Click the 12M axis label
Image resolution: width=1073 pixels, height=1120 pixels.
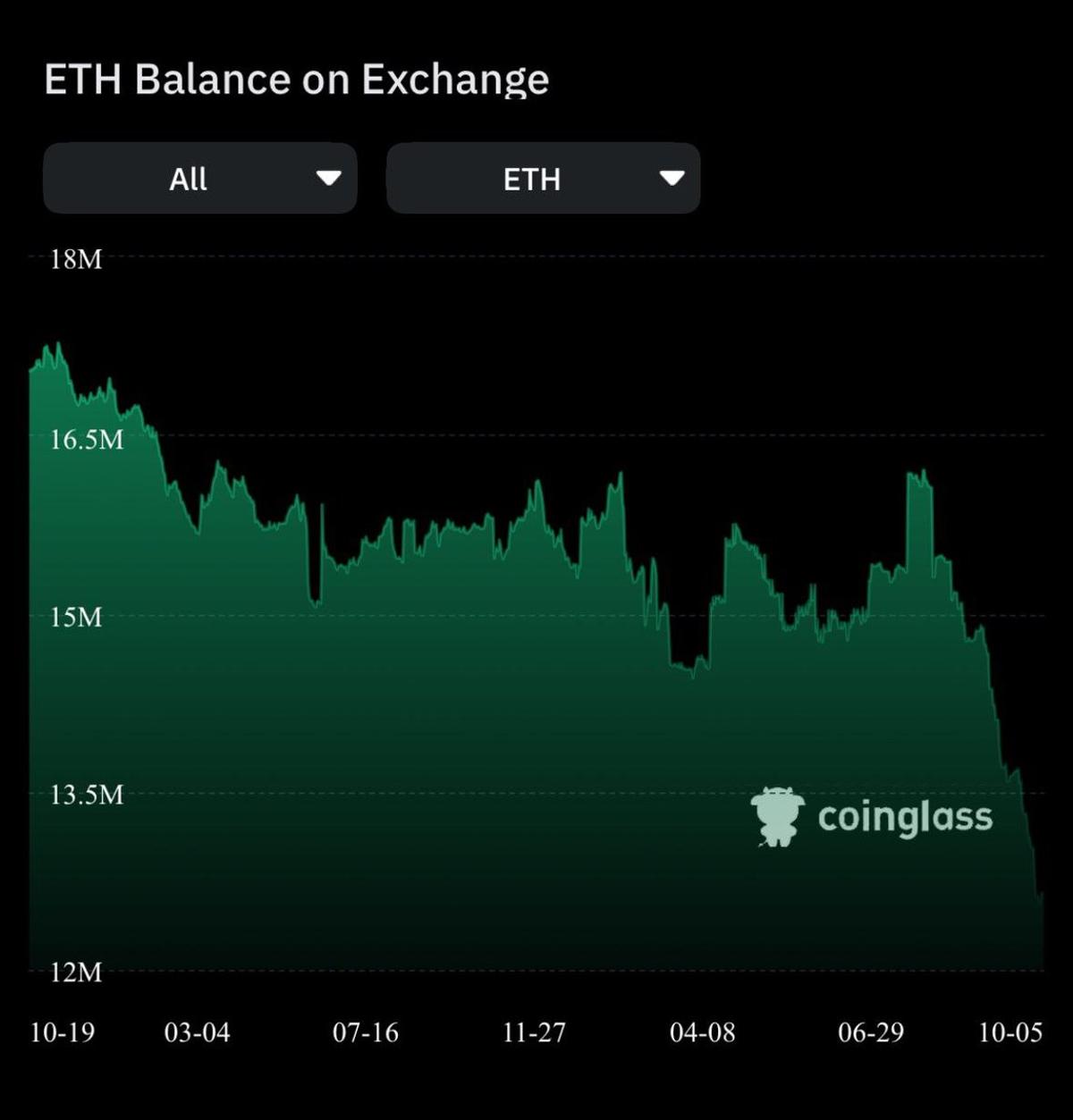click(79, 972)
